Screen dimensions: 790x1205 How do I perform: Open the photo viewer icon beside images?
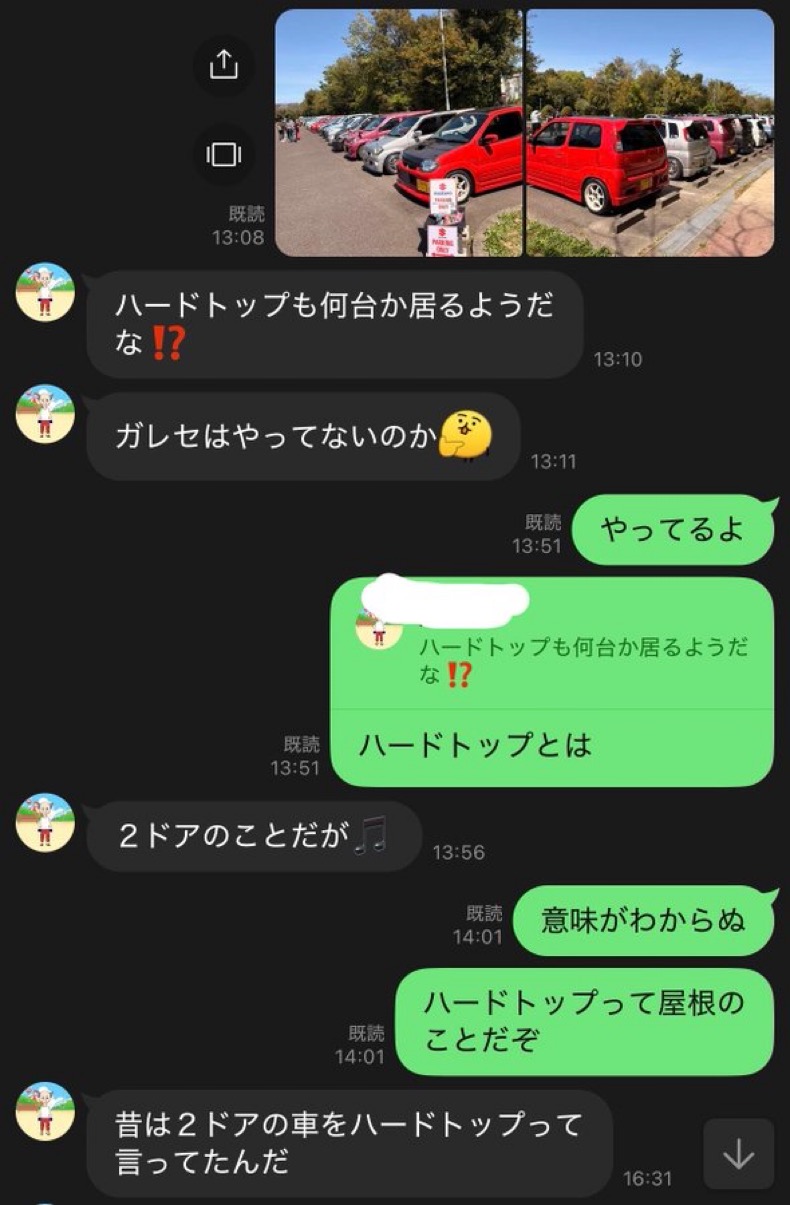click(224, 154)
